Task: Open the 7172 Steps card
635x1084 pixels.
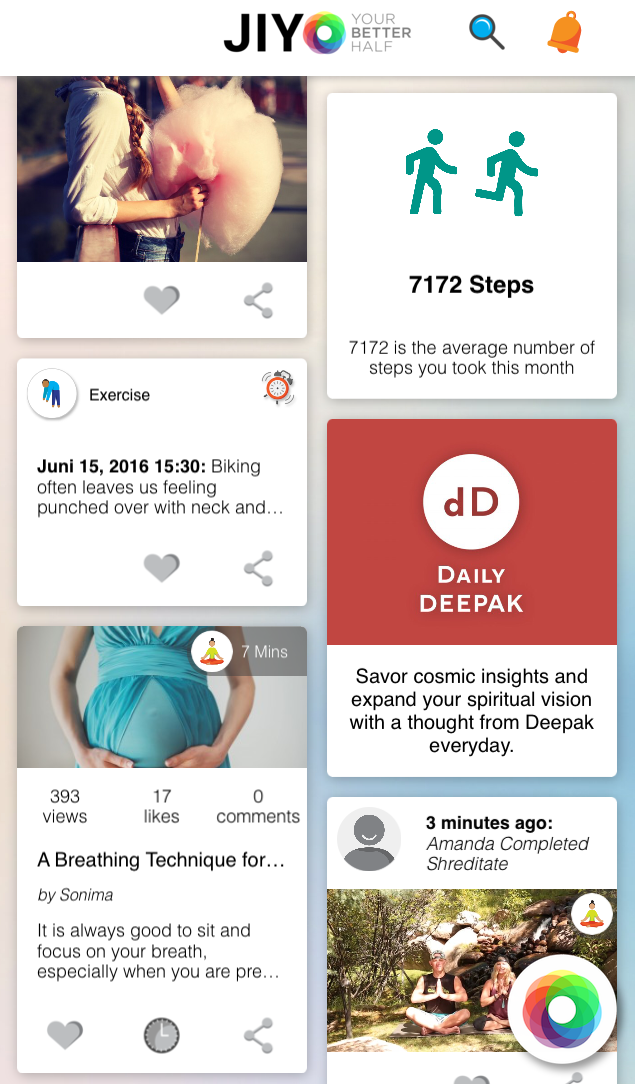Action: 471,246
